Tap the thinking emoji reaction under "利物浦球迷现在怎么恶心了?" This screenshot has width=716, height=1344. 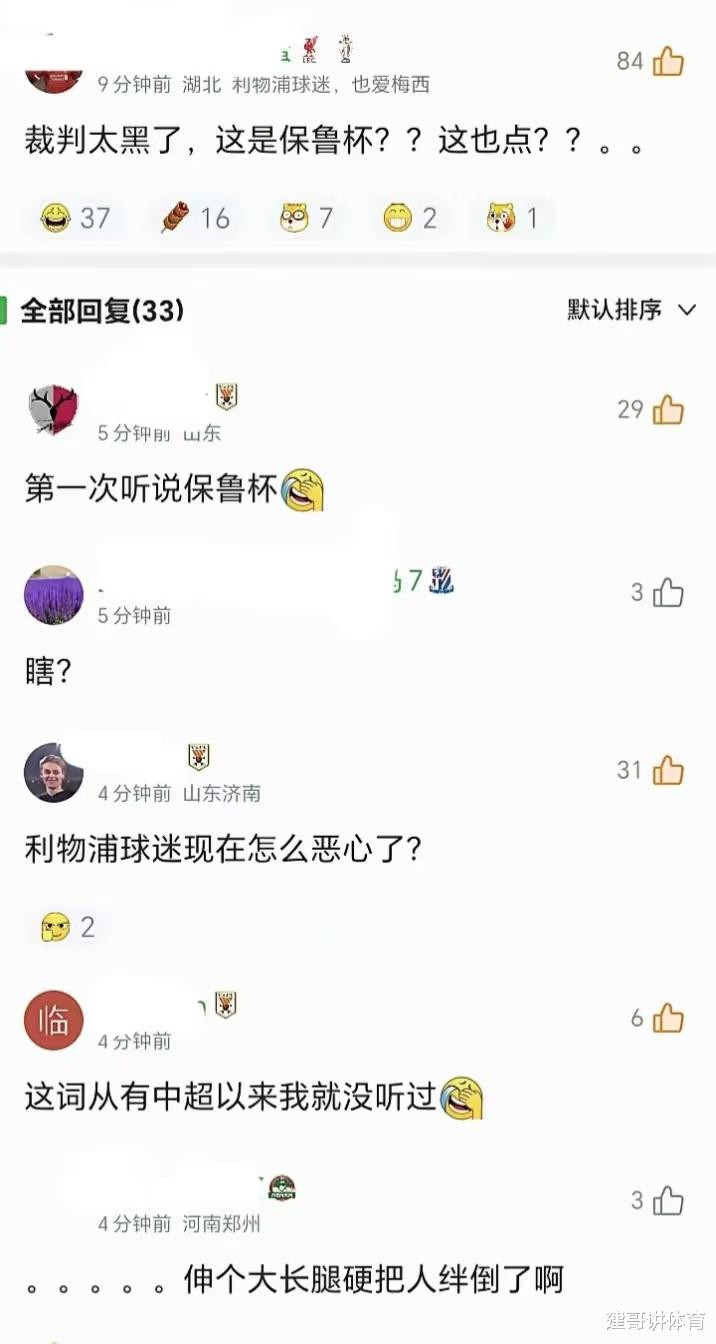click(x=67, y=927)
